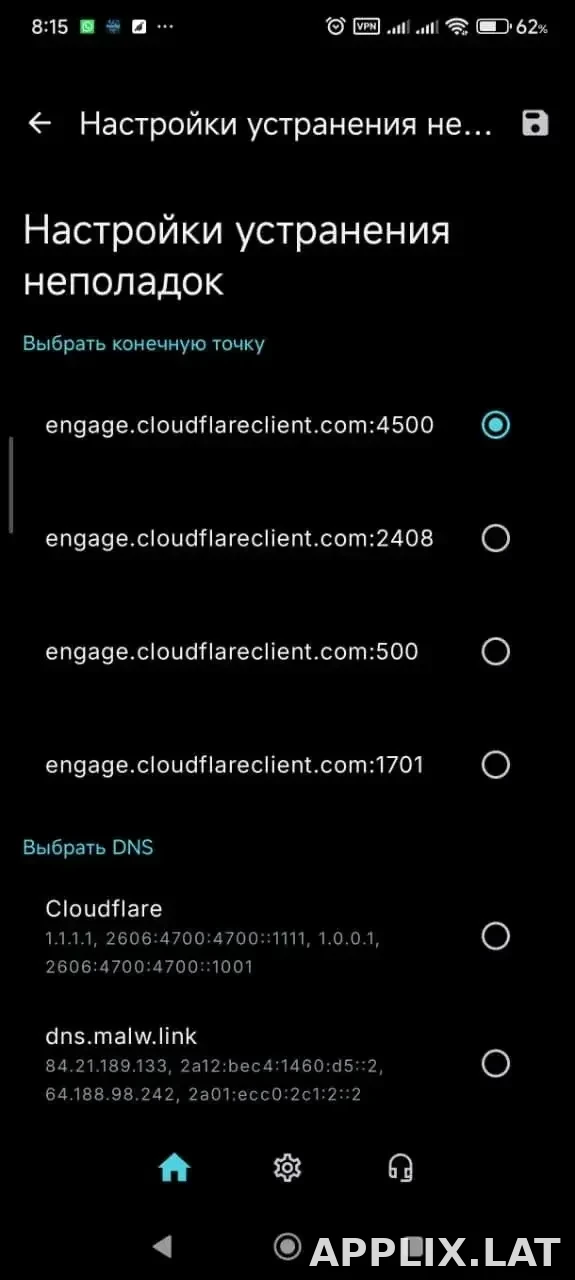Pick endpoint engage.cloudflareclient.com:500
The height and width of the screenshot is (1280, 575).
(287, 652)
